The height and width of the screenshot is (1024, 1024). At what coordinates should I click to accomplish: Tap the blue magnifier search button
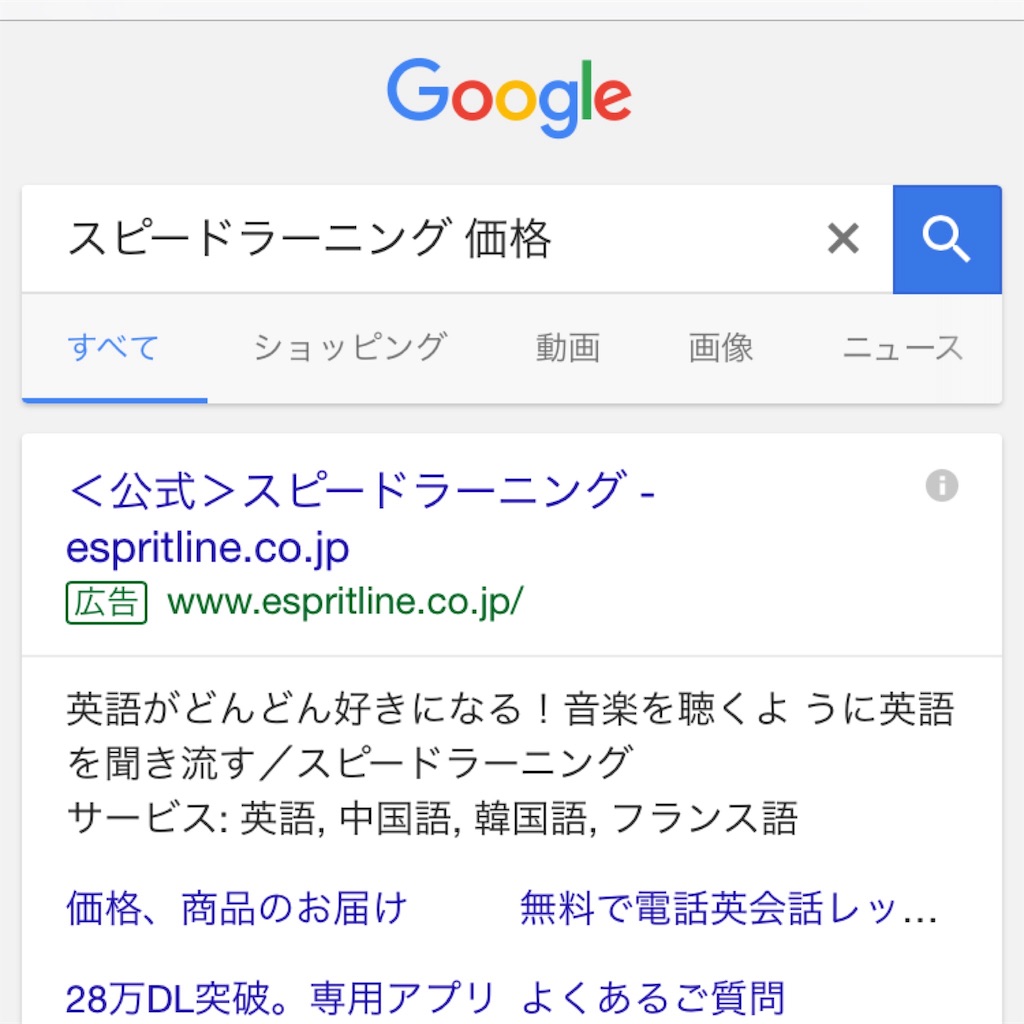click(946, 239)
